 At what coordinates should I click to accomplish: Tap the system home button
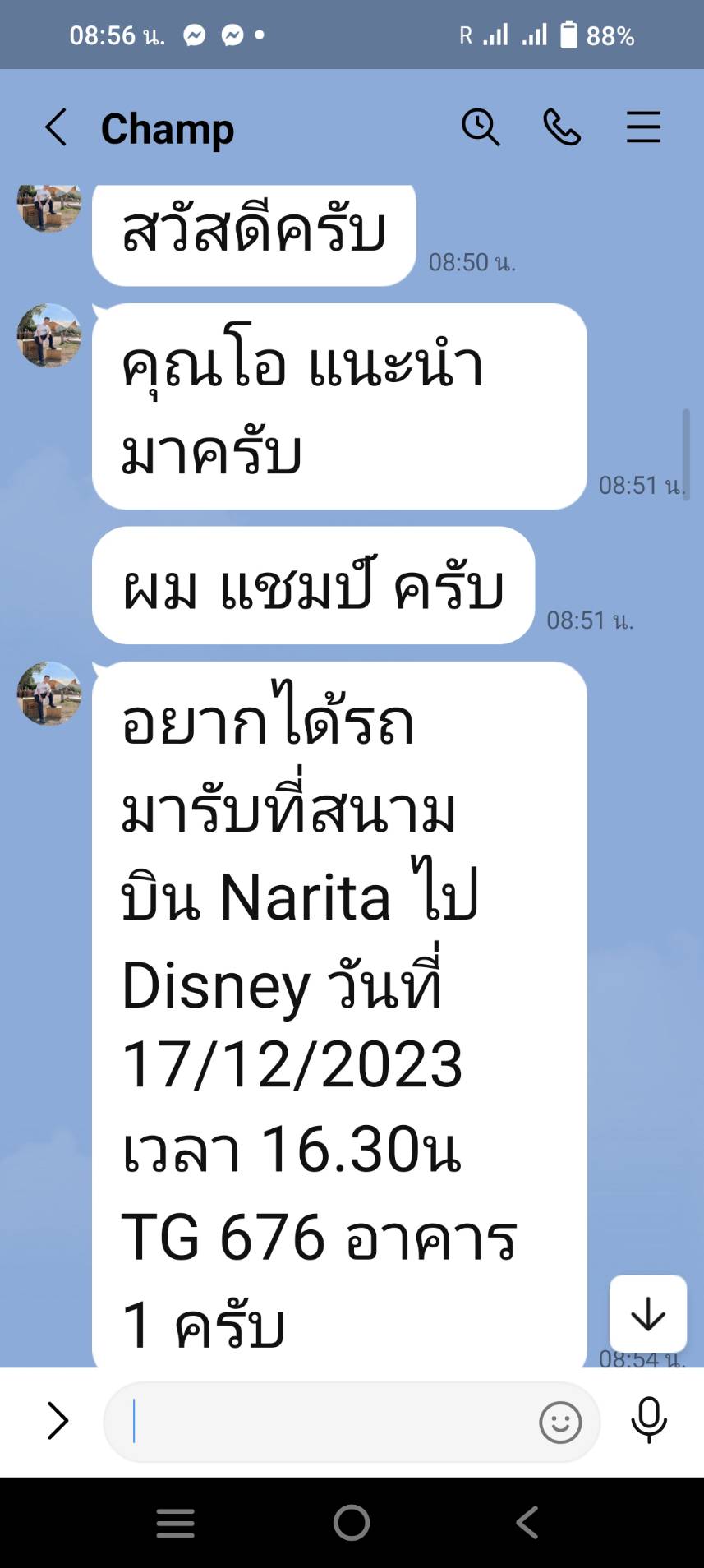tap(352, 1523)
